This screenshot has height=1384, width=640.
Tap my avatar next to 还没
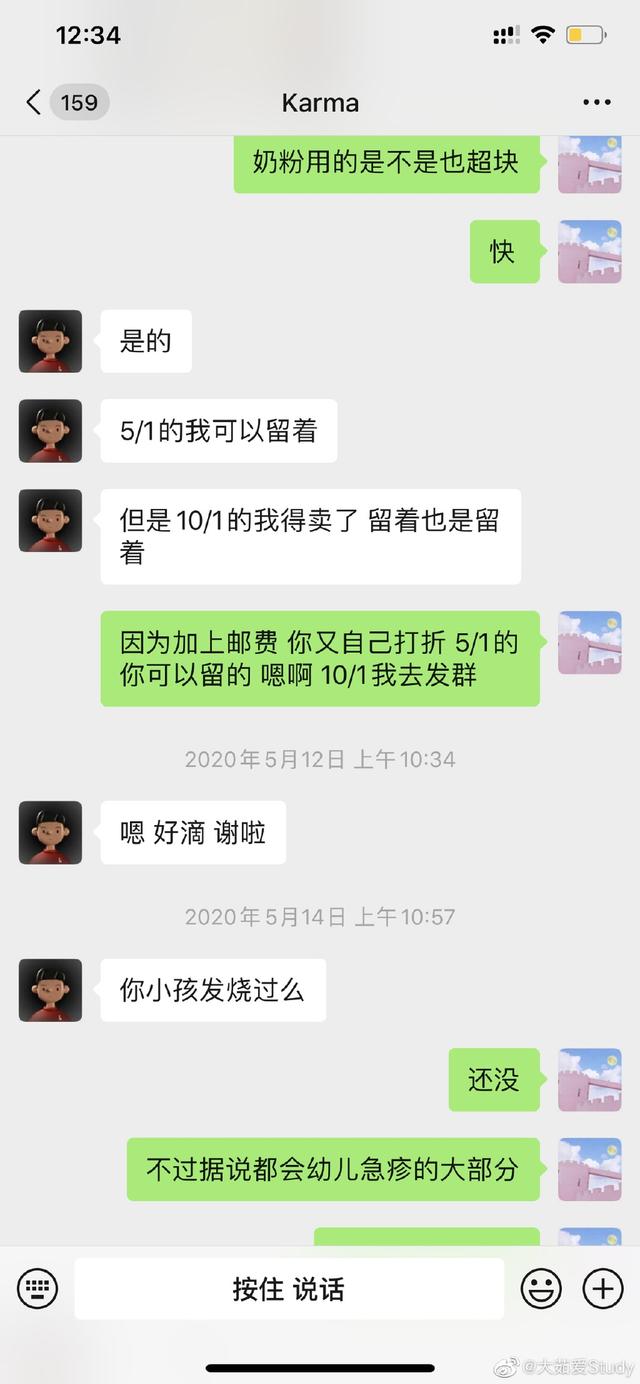[589, 1079]
